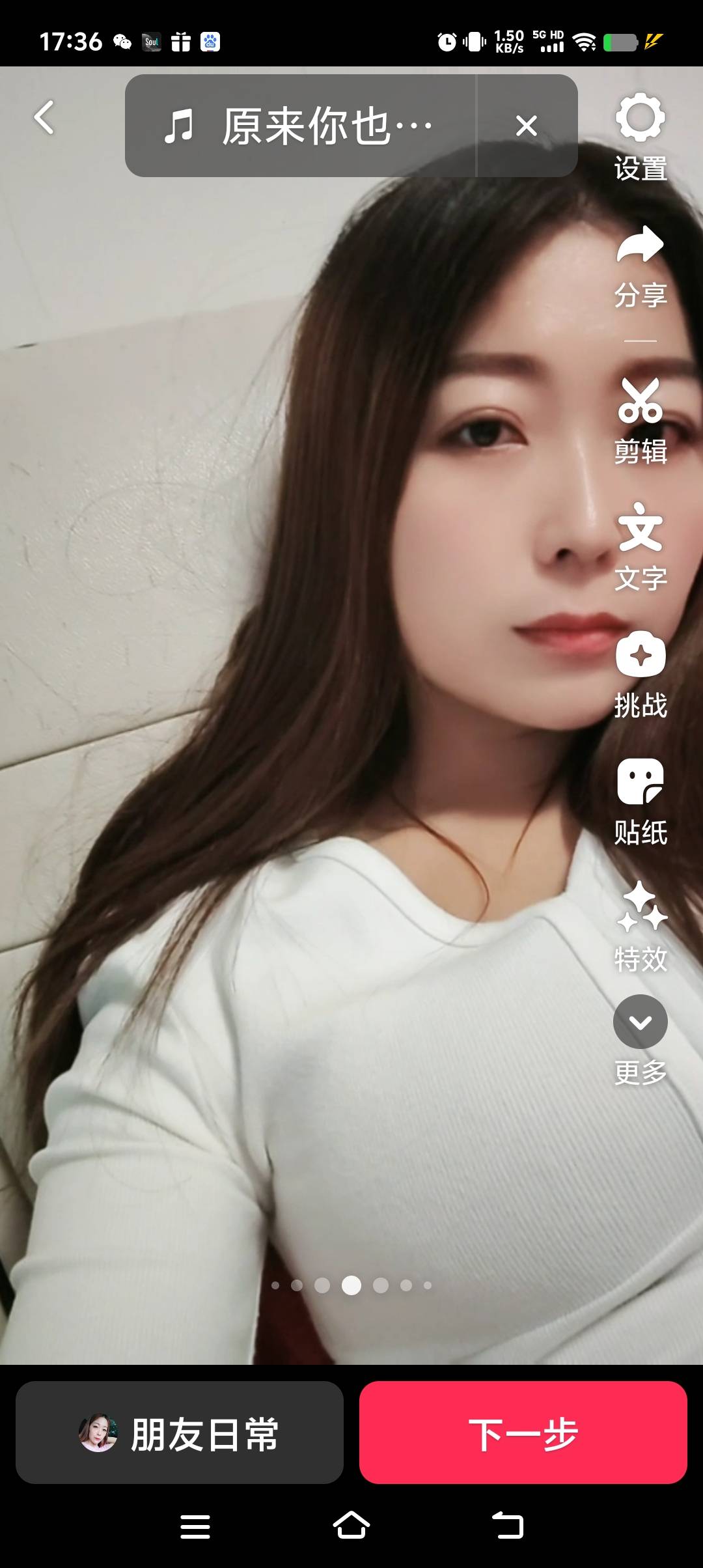This screenshot has height=1568, width=703.
Task: Add a sticker with 贴纸
Action: pyautogui.click(x=641, y=801)
